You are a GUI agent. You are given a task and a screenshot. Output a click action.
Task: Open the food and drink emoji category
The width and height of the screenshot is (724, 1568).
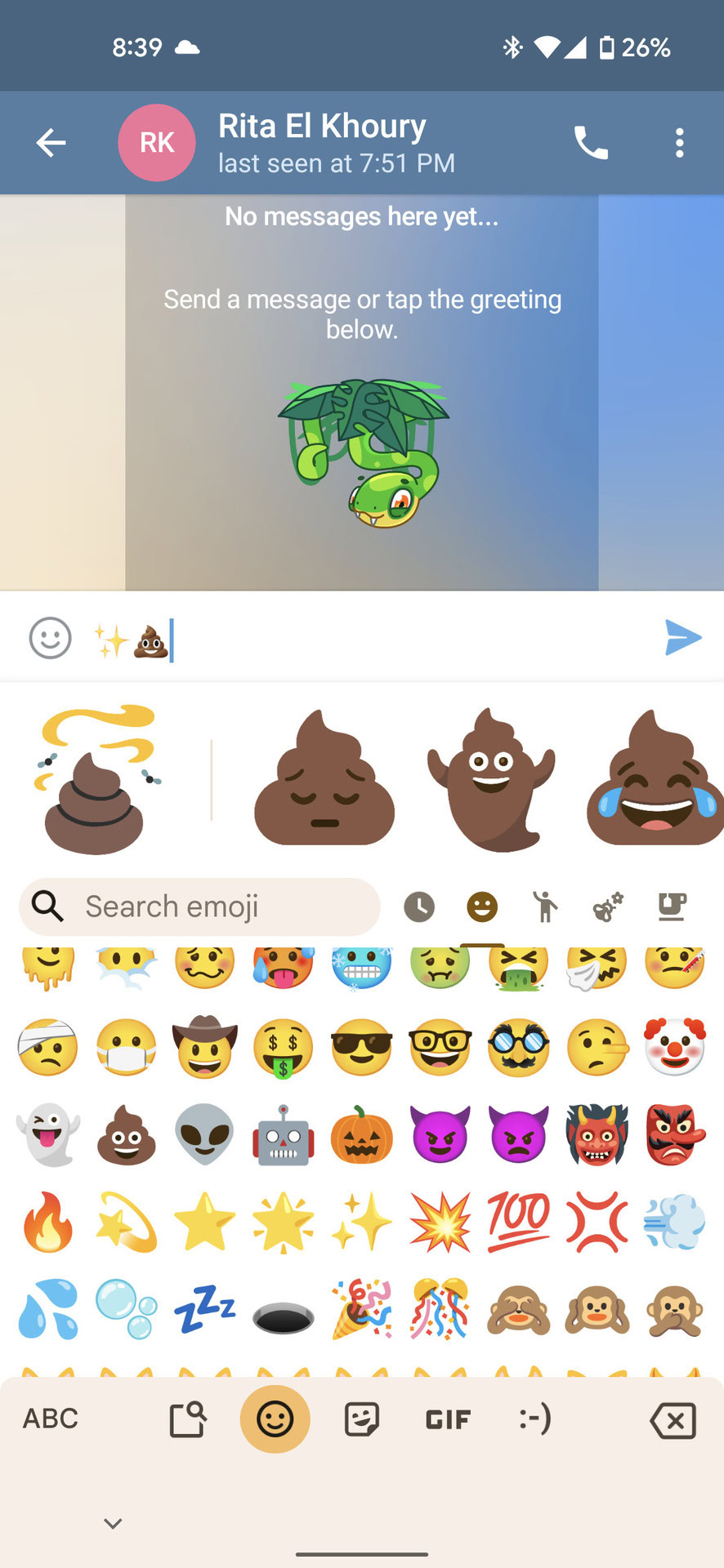(x=672, y=906)
